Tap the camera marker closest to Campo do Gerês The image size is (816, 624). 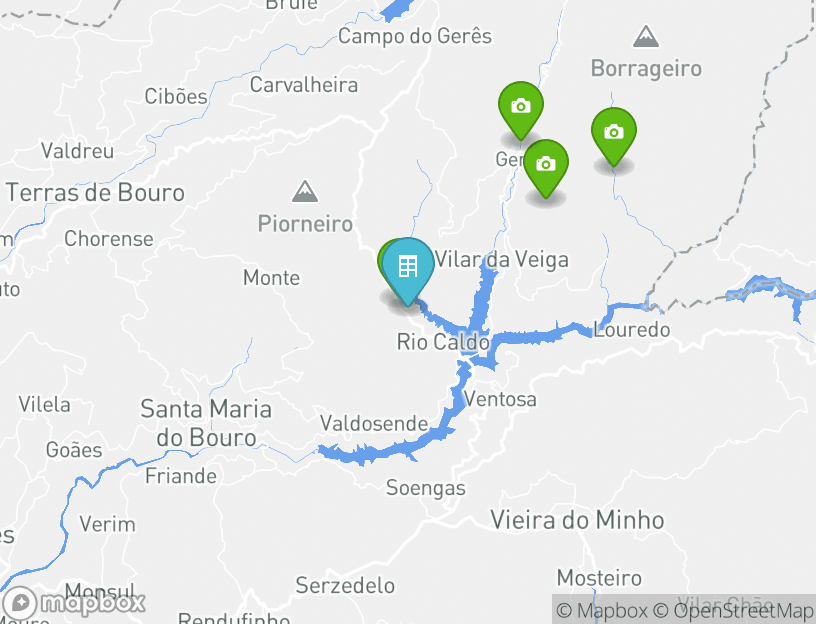520,106
